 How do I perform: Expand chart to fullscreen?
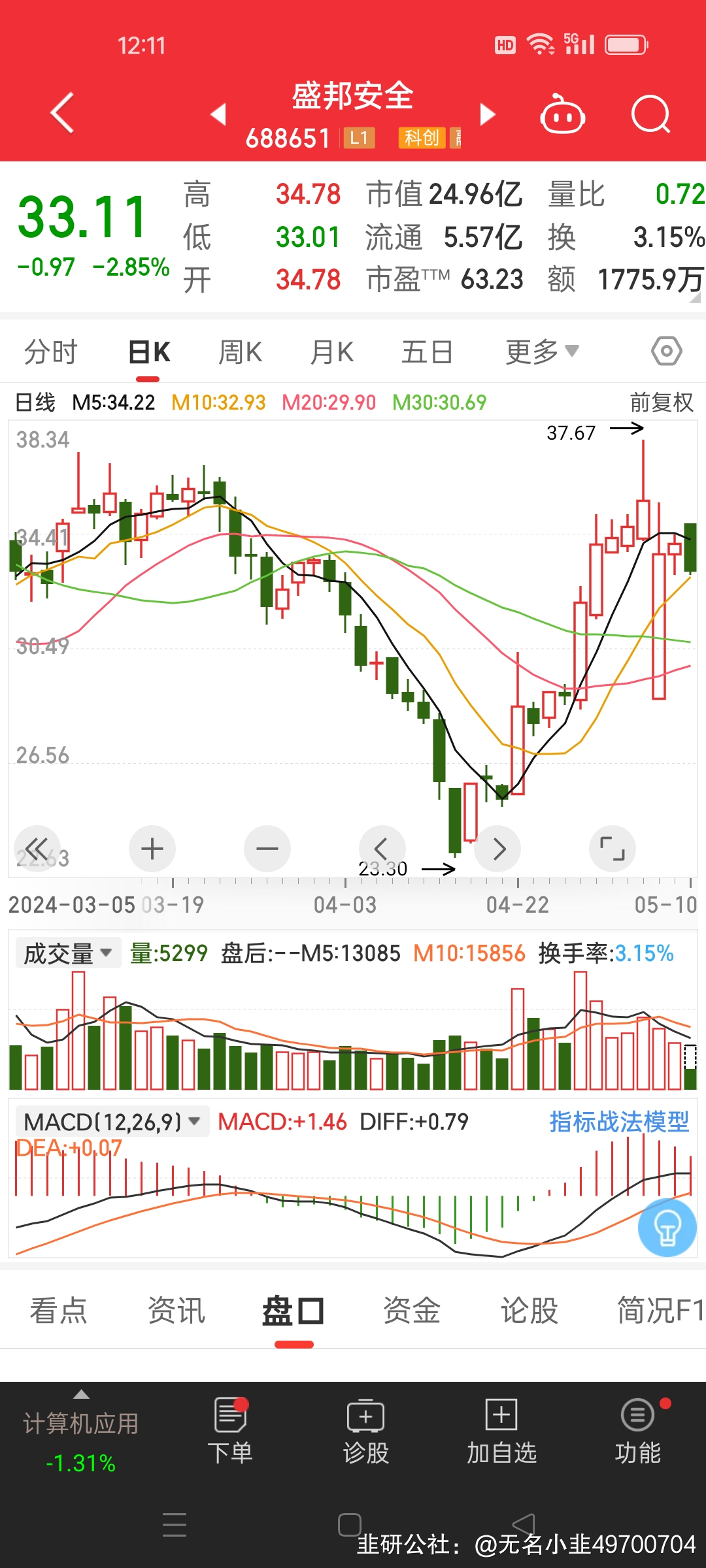[x=613, y=849]
